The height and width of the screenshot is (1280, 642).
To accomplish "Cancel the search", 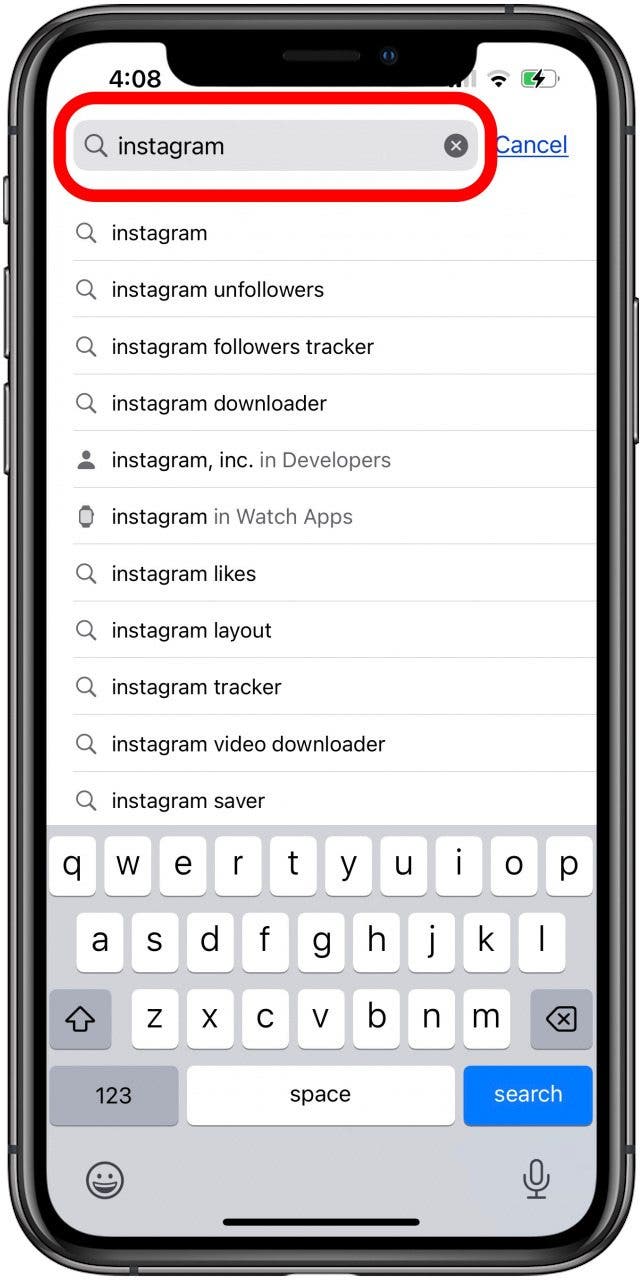I will click(531, 145).
